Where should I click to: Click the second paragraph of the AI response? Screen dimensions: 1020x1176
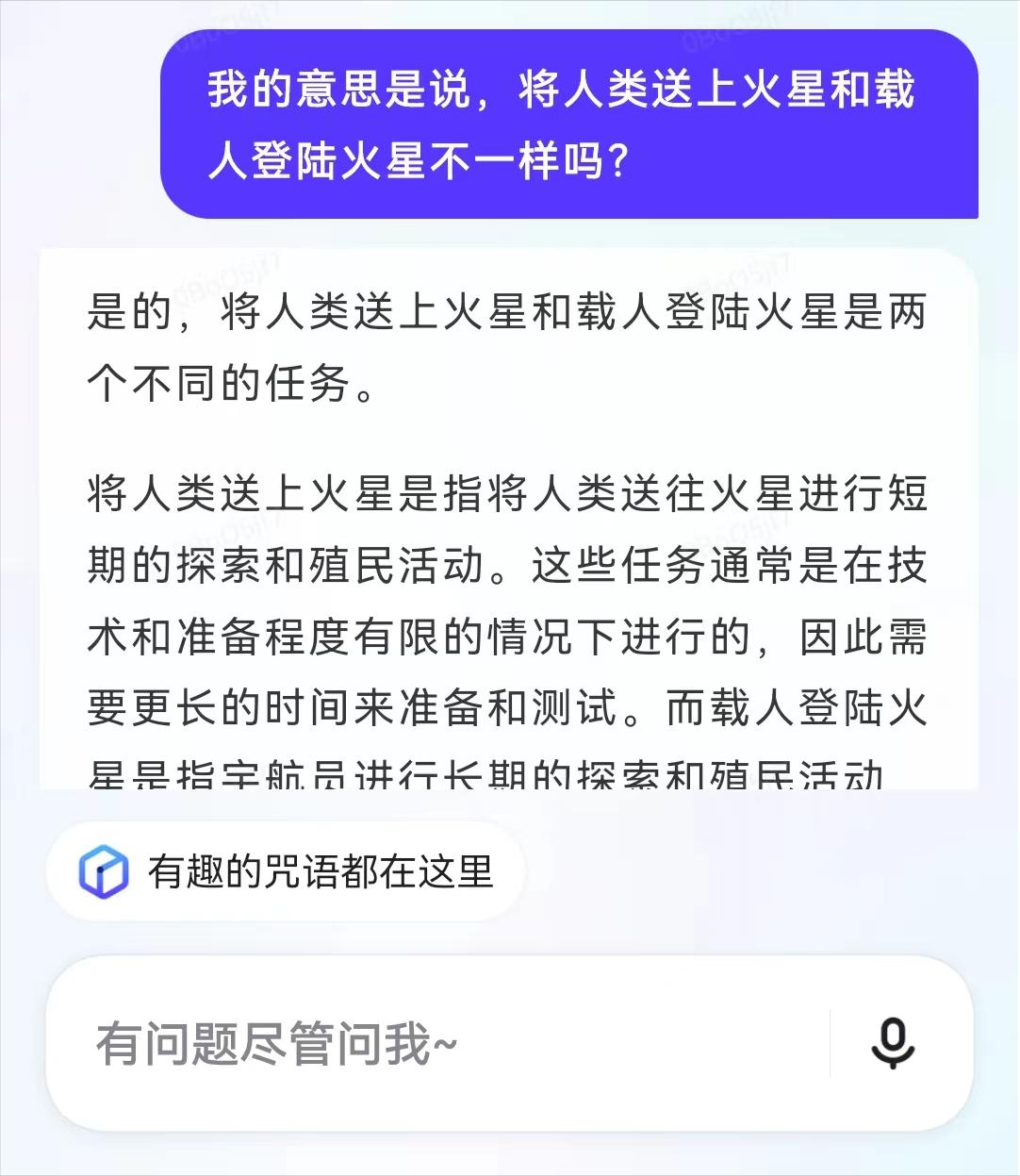click(x=509, y=627)
